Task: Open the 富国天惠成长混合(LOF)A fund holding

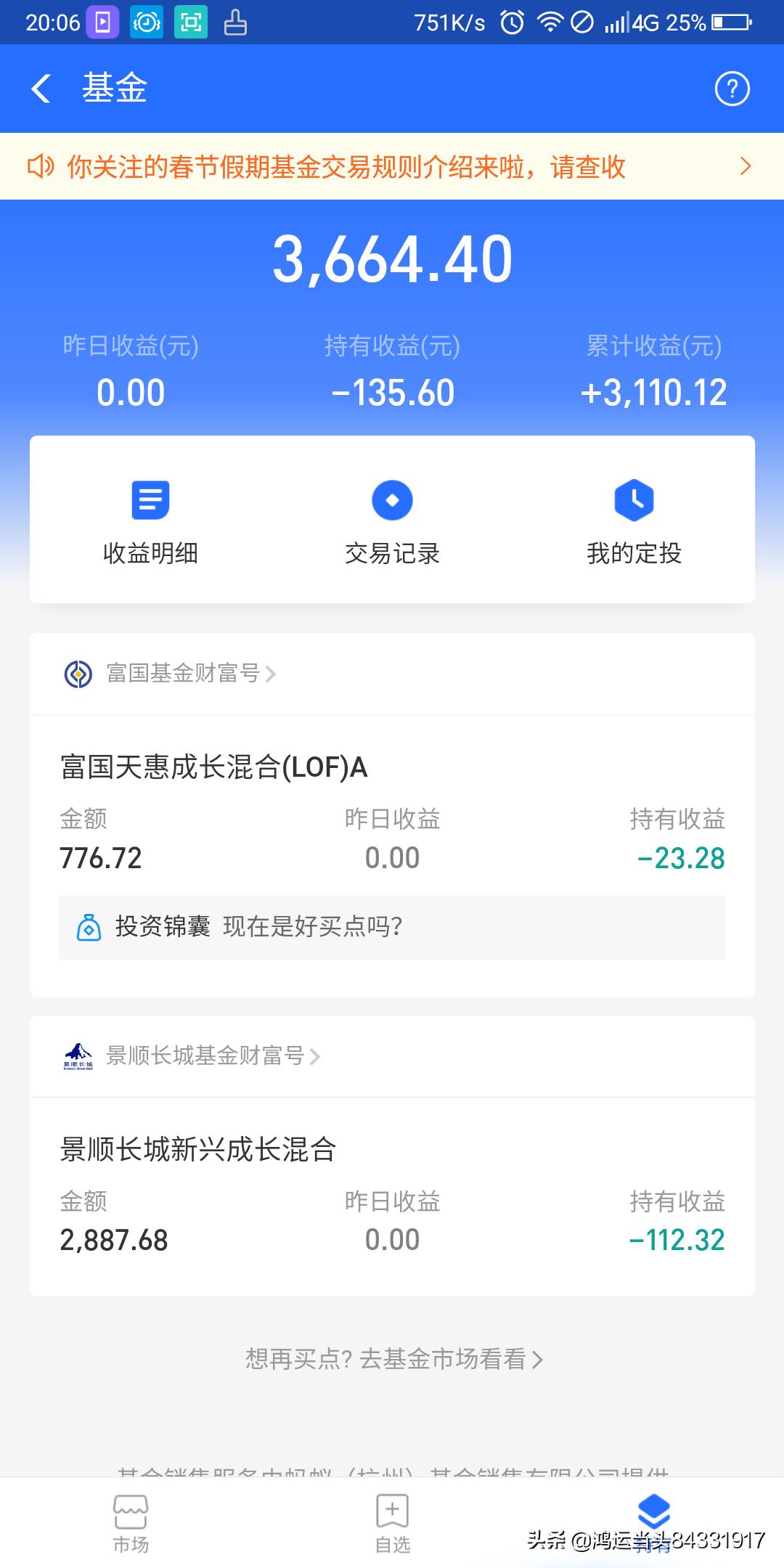Action: point(392,813)
